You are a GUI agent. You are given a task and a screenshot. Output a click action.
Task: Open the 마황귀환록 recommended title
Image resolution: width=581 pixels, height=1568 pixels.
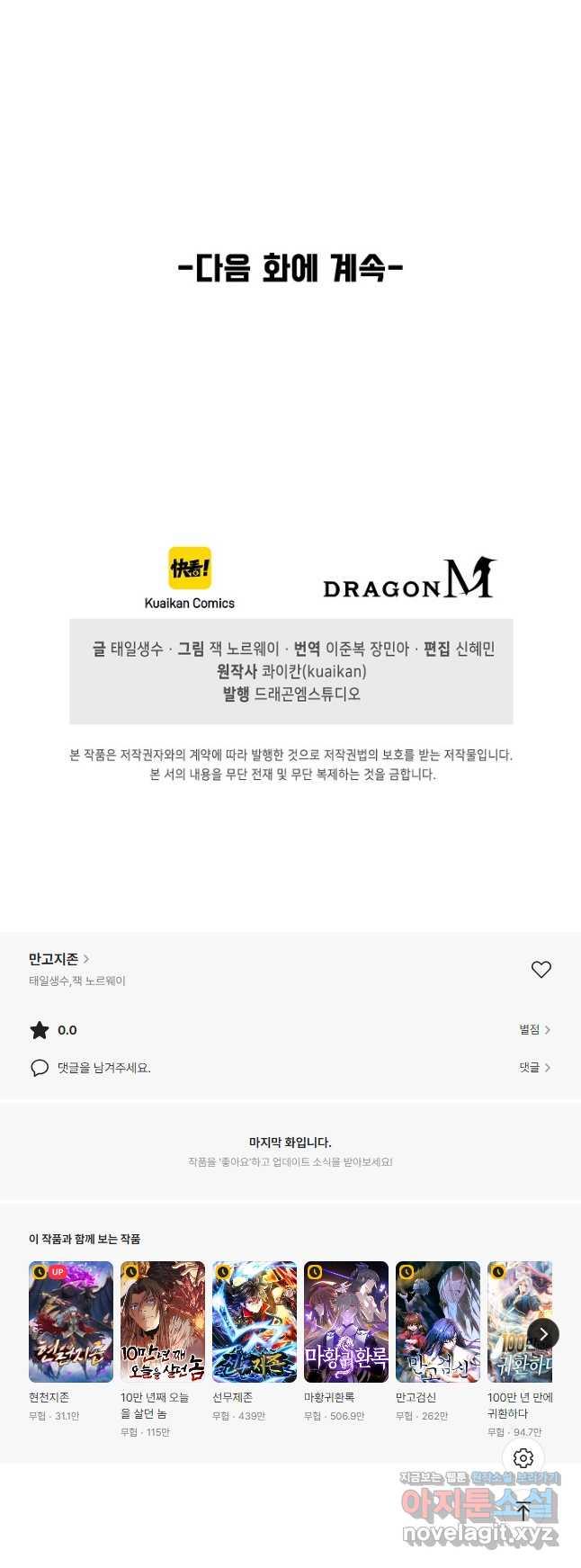tap(346, 1322)
